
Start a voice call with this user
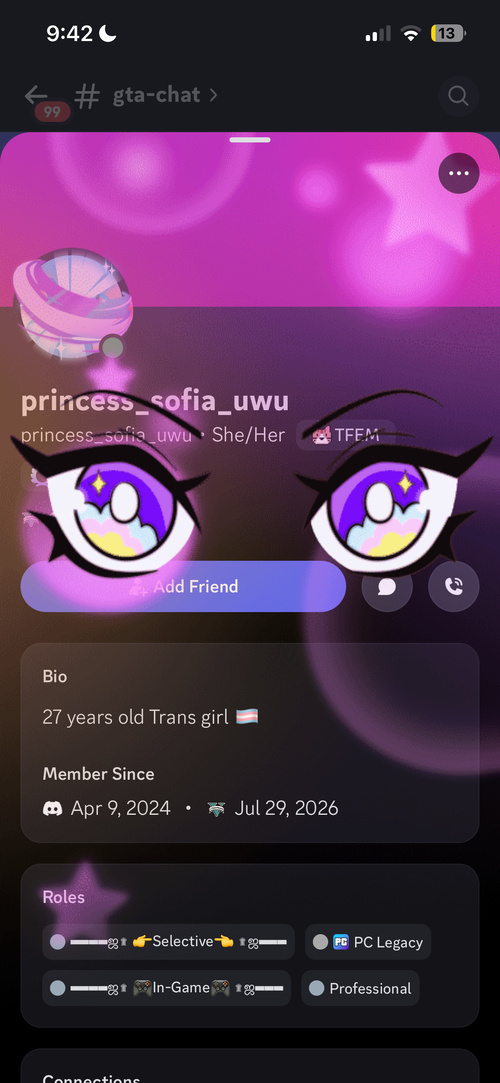[x=454, y=586]
